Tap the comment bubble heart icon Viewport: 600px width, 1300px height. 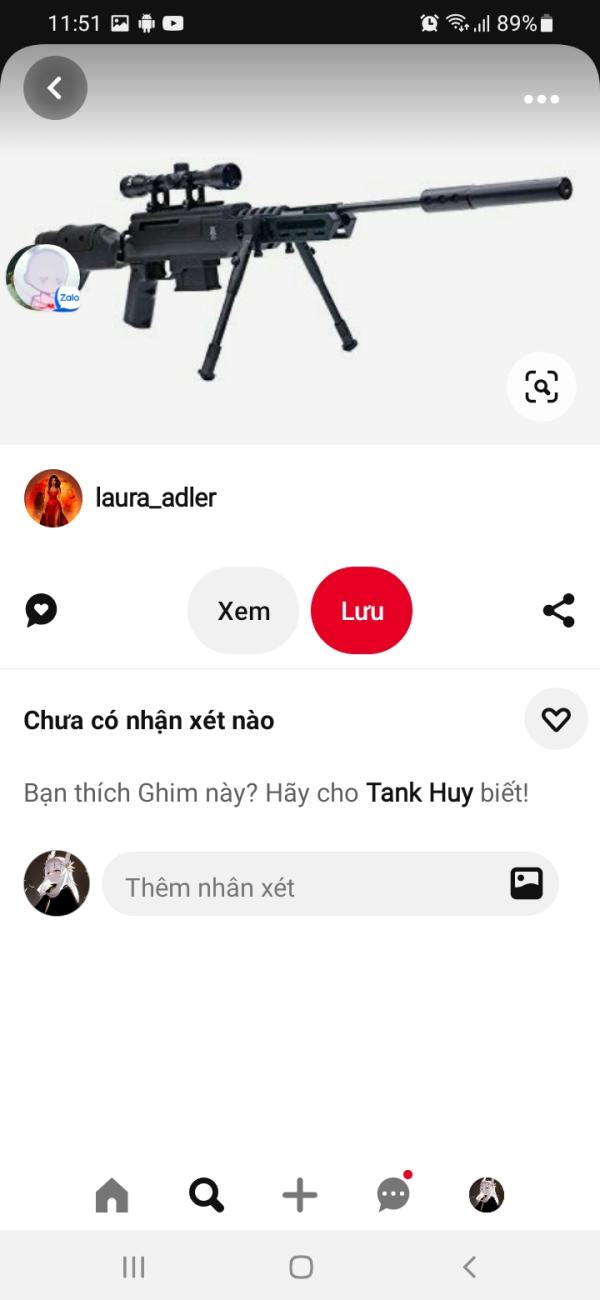[x=41, y=610]
